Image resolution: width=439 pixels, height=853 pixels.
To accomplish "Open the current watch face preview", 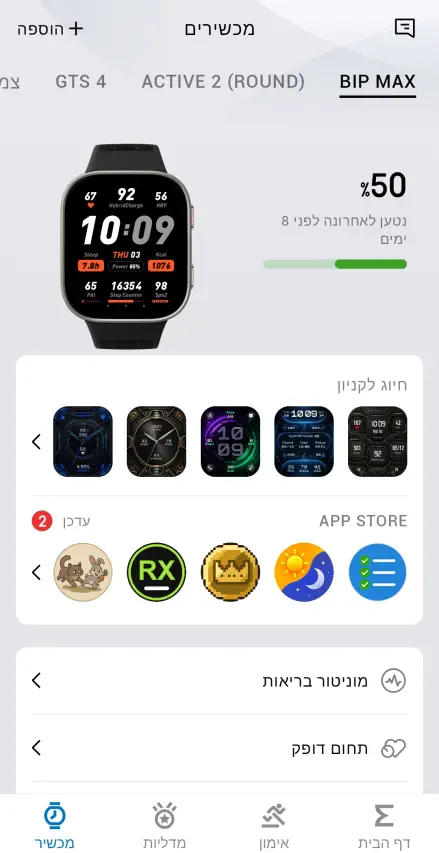I will pos(127,246).
